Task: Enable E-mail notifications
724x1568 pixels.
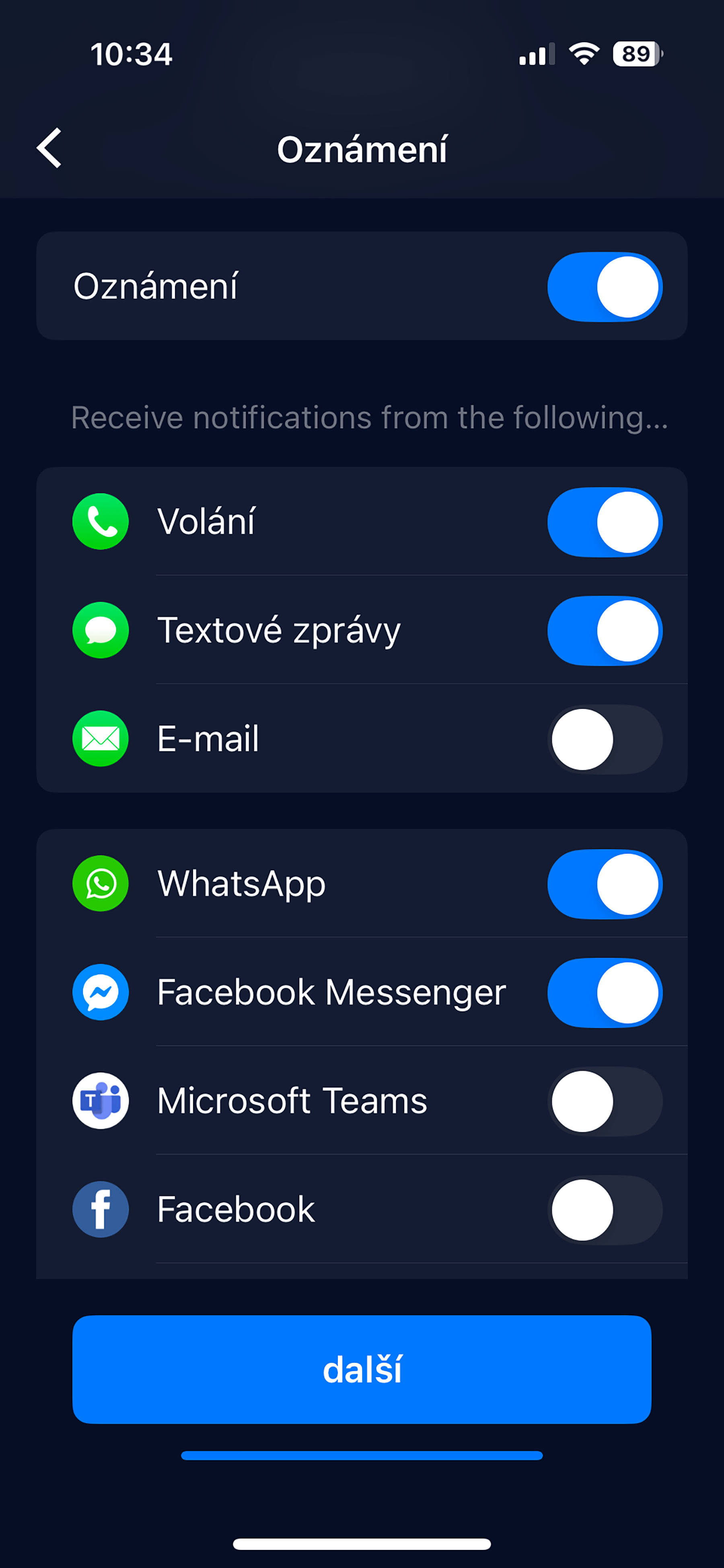Action: pos(604,739)
